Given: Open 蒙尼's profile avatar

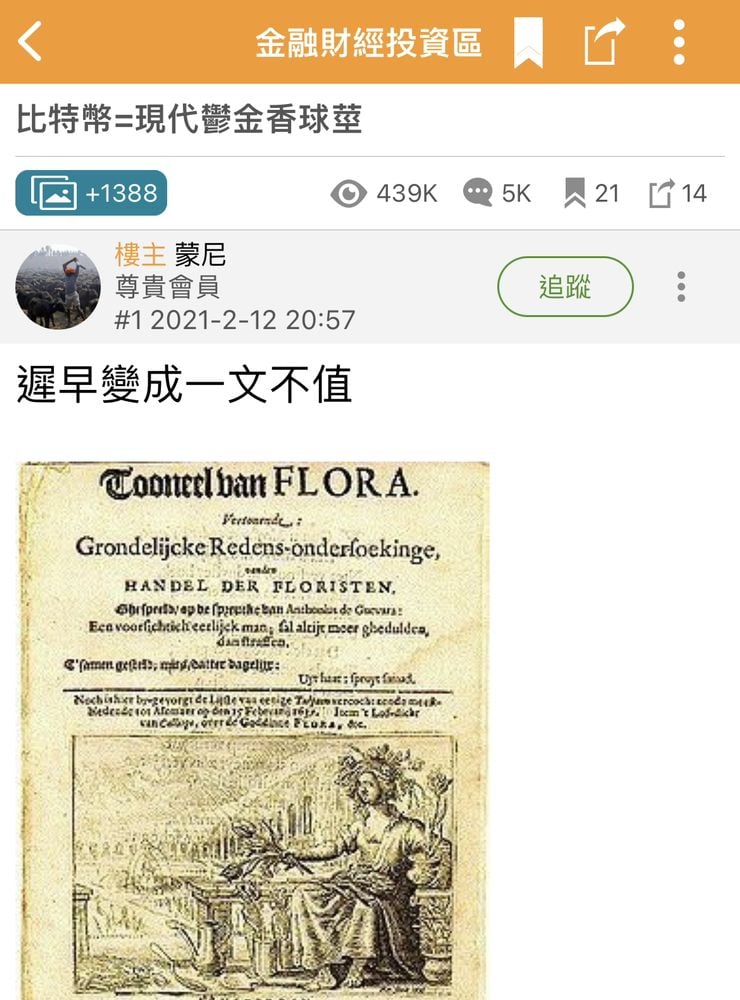Looking at the screenshot, I should pyautogui.click(x=58, y=287).
